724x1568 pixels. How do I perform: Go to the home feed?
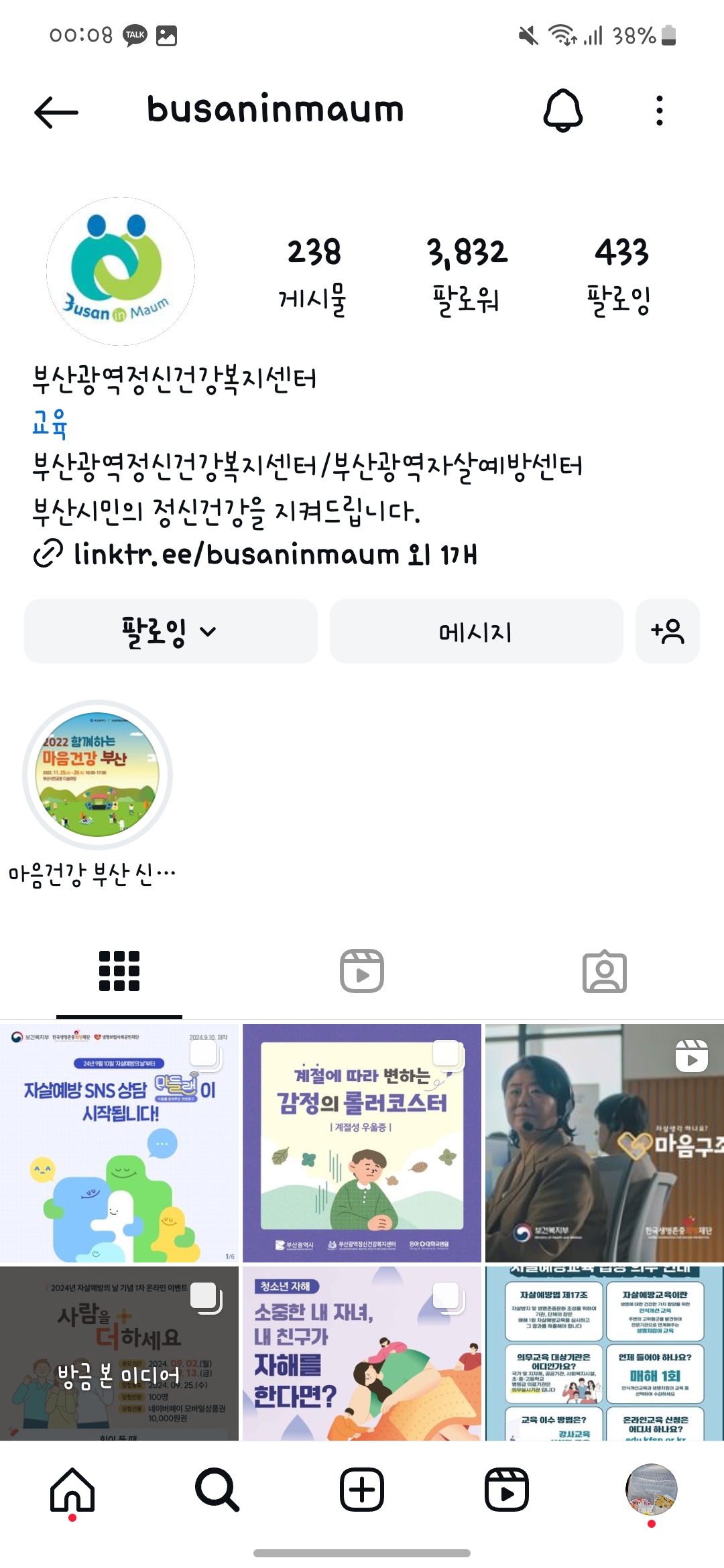72,1490
